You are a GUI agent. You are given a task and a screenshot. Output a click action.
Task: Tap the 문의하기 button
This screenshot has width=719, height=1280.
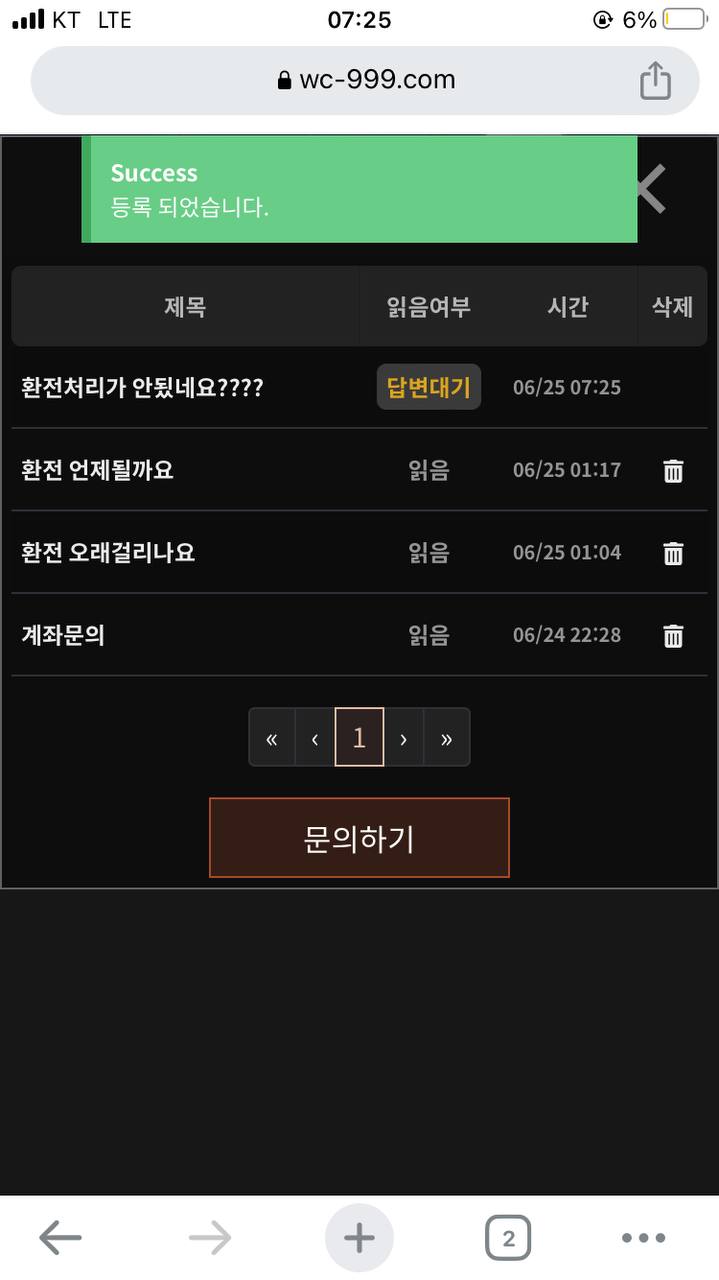359,838
